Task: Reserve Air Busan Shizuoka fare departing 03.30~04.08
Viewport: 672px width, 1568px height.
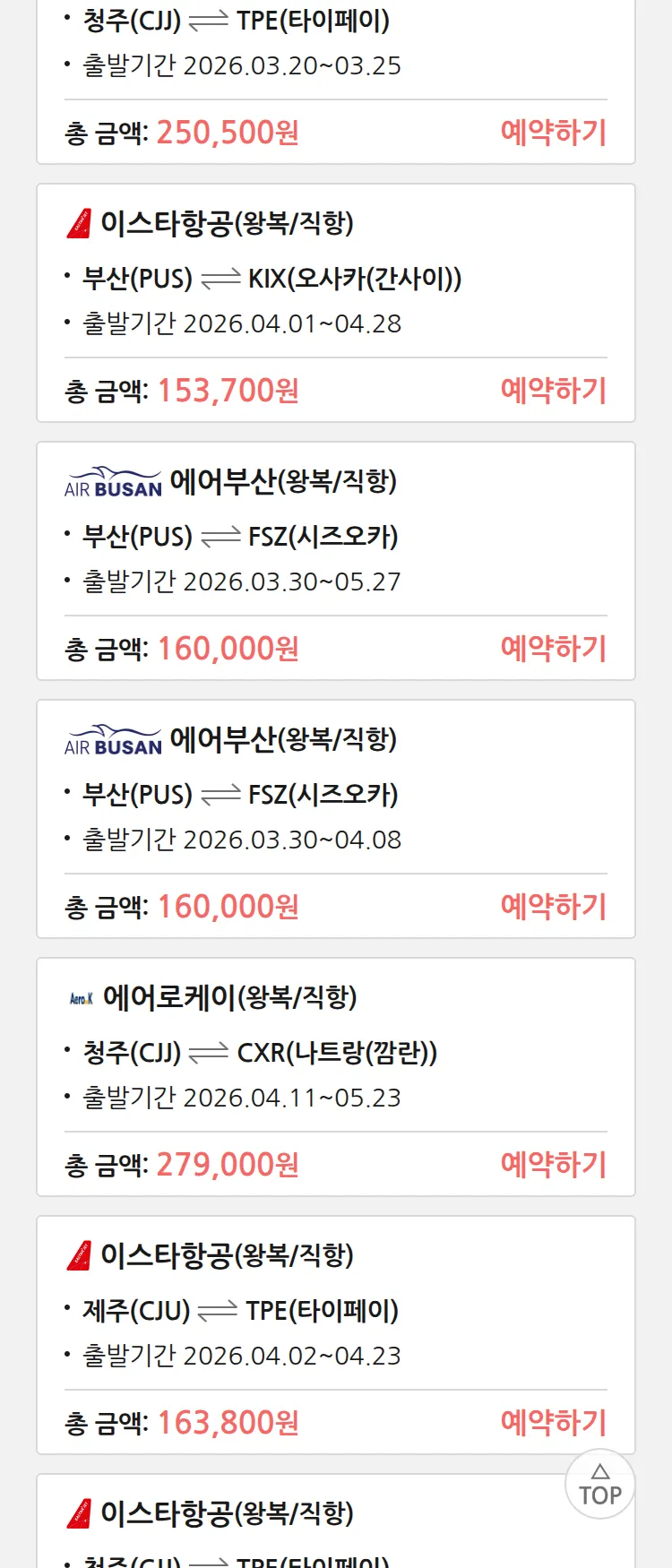Action: coord(553,907)
